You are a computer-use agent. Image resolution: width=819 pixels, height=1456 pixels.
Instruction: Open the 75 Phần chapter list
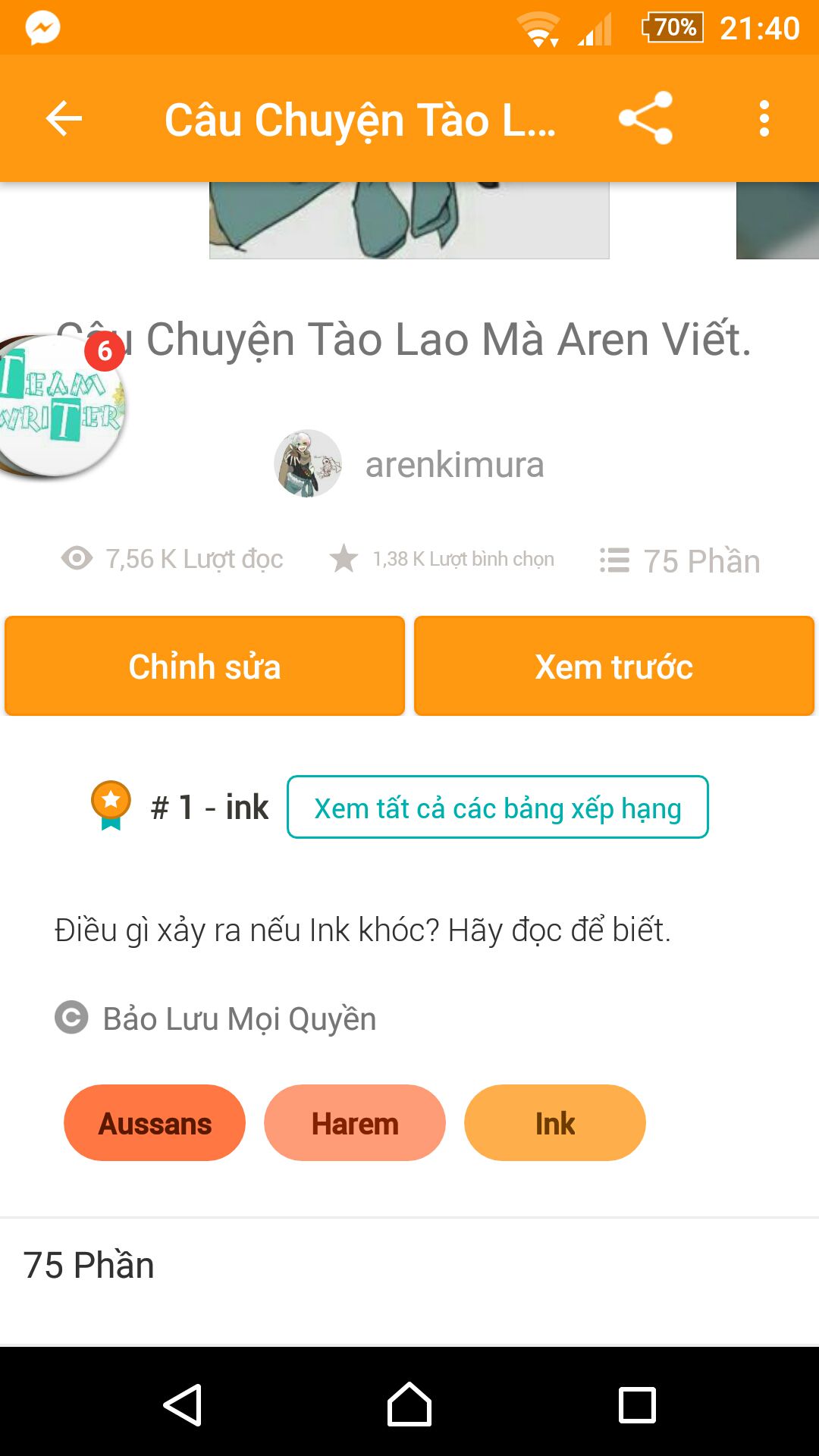[89, 1265]
